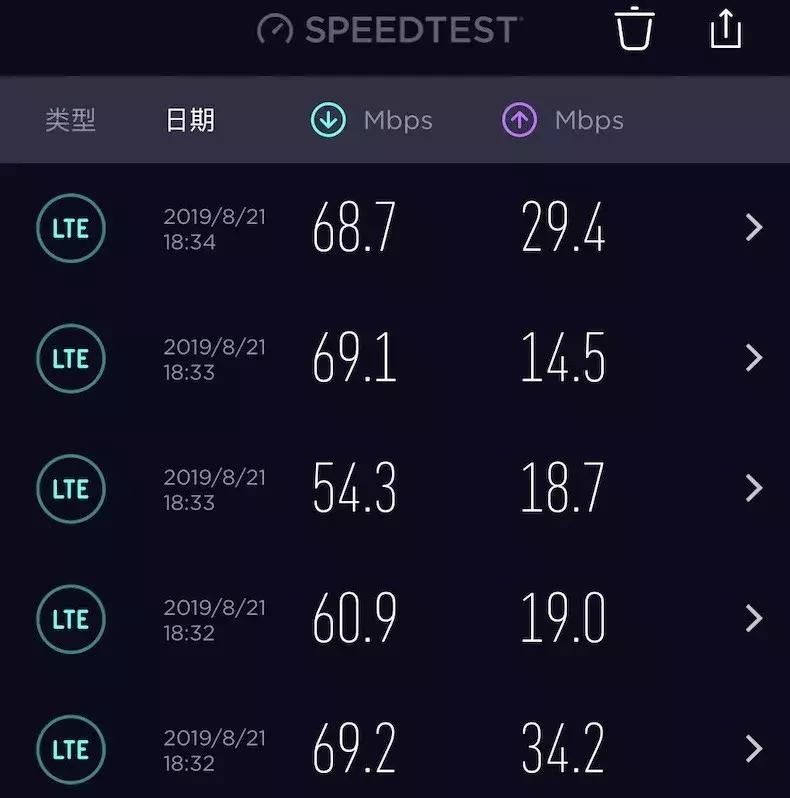Viewport: 790px width, 798px height.
Task: Expand details for the 68.7 Mbps test
Action: click(x=753, y=228)
